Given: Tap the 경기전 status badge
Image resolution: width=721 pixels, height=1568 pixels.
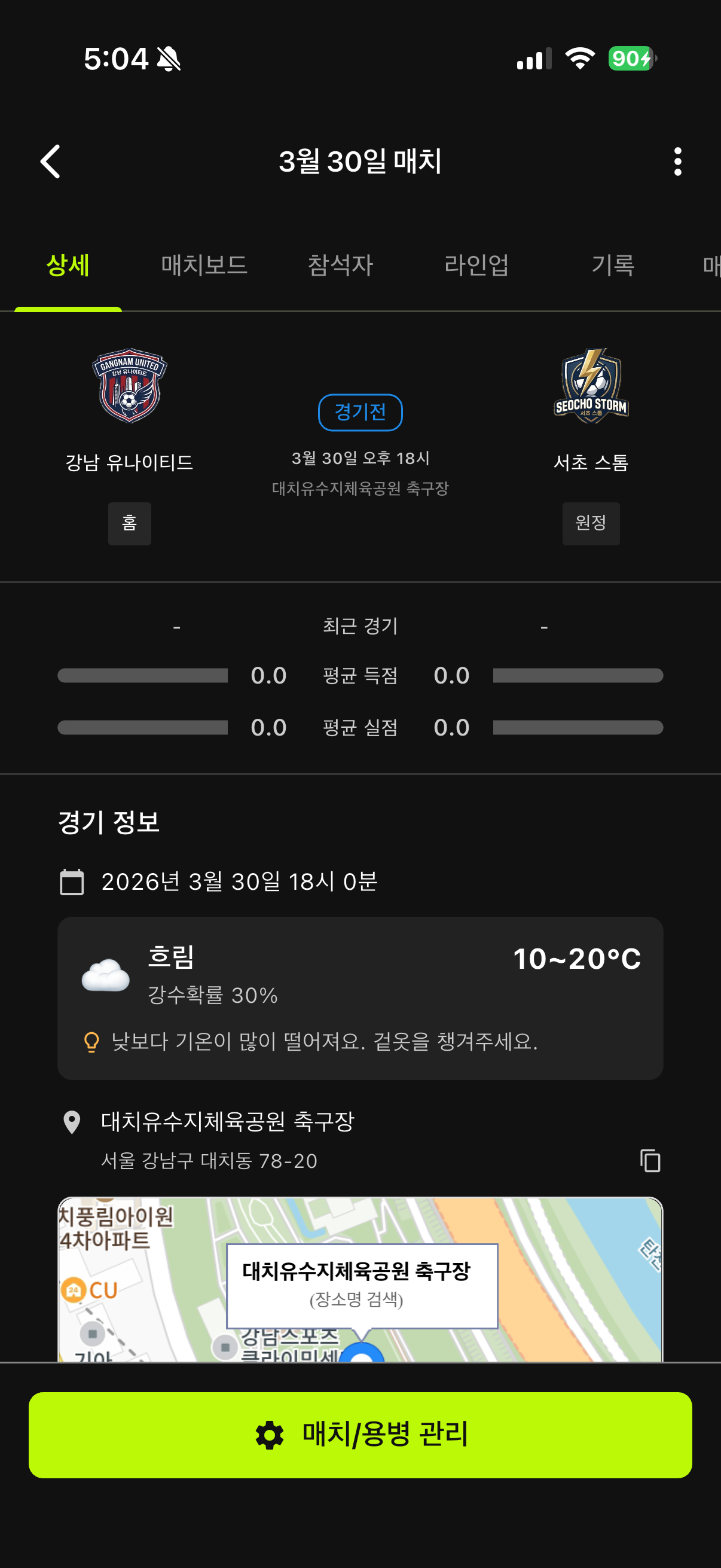Looking at the screenshot, I should (361, 411).
